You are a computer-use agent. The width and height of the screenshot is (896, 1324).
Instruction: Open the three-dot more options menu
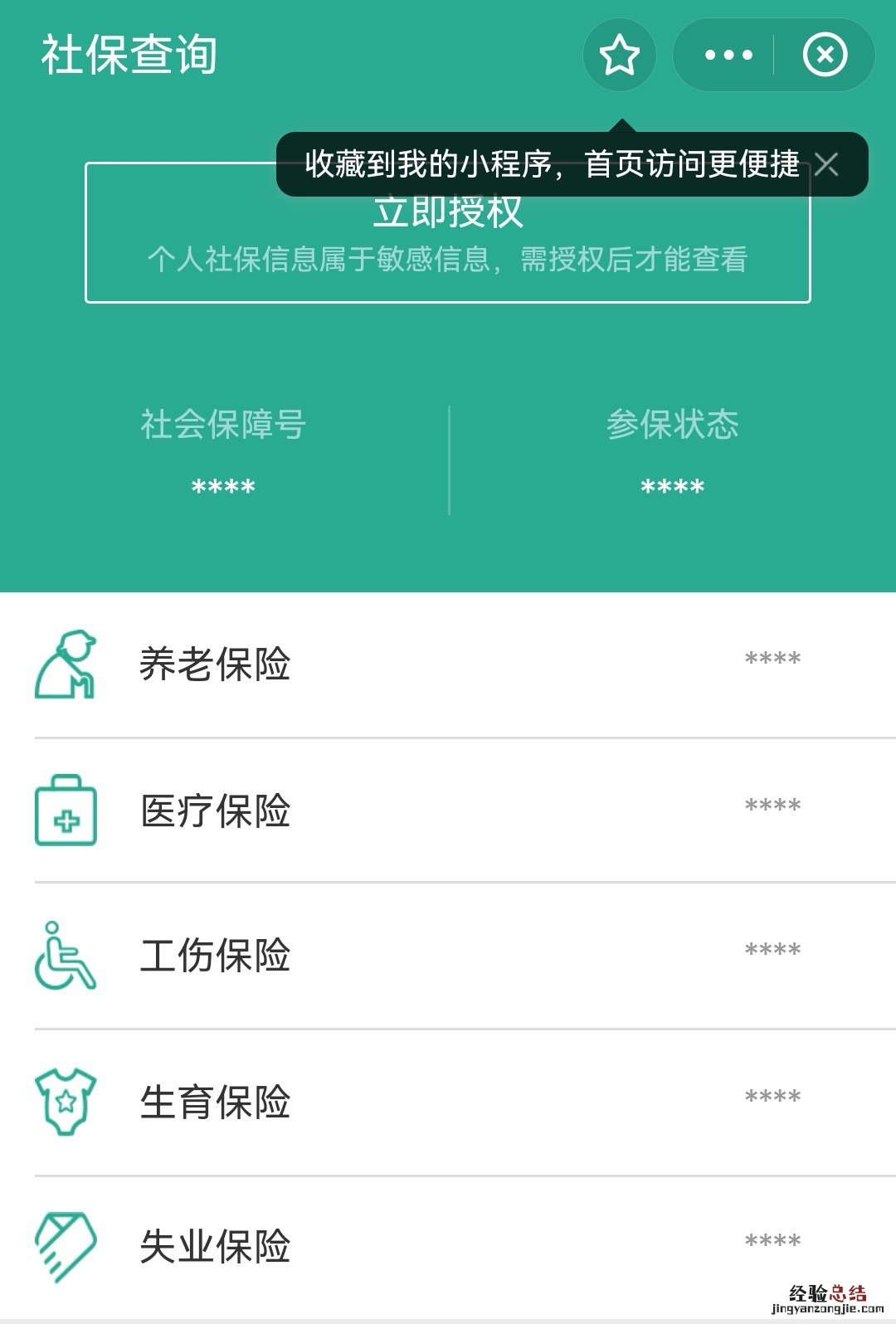[728, 56]
